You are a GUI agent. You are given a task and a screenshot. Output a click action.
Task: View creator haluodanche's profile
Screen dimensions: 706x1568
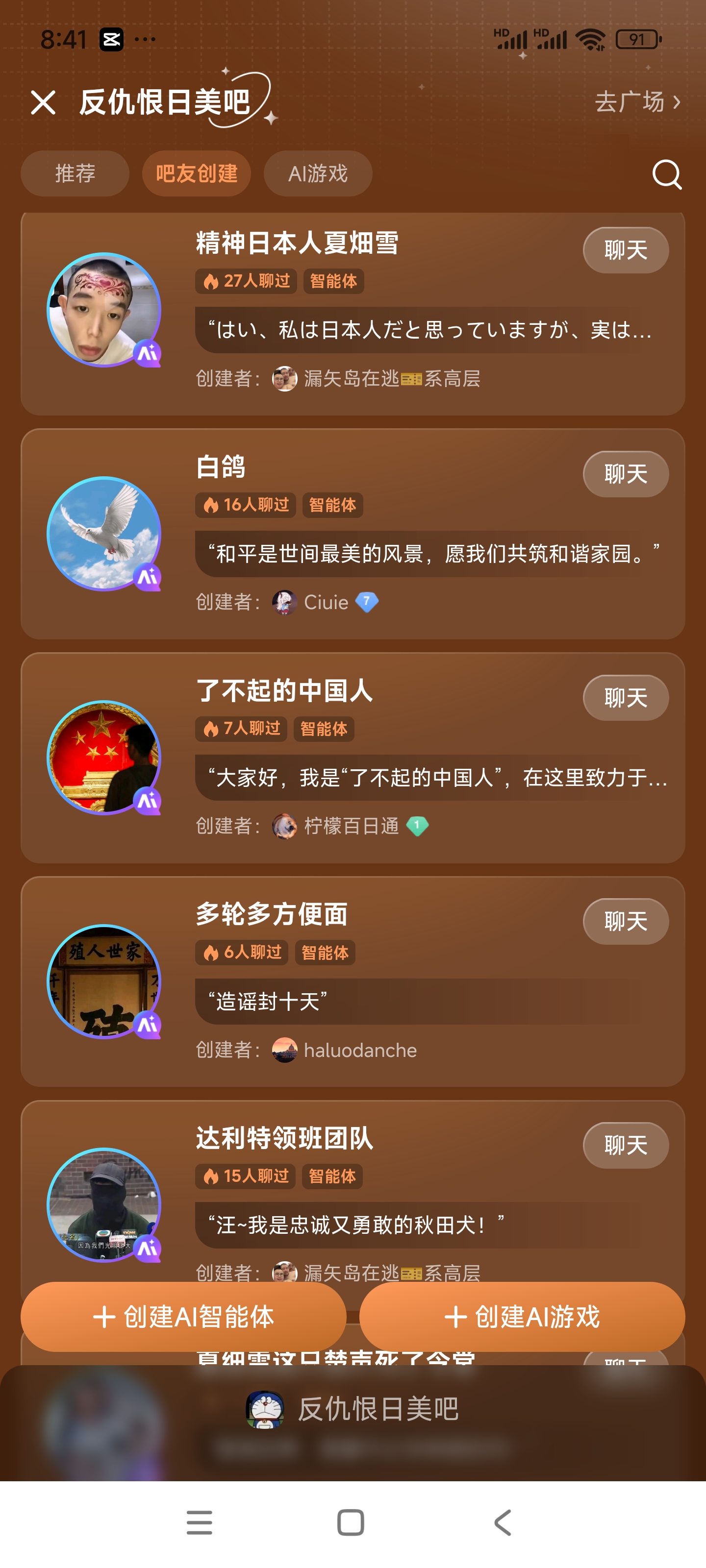tap(359, 1050)
